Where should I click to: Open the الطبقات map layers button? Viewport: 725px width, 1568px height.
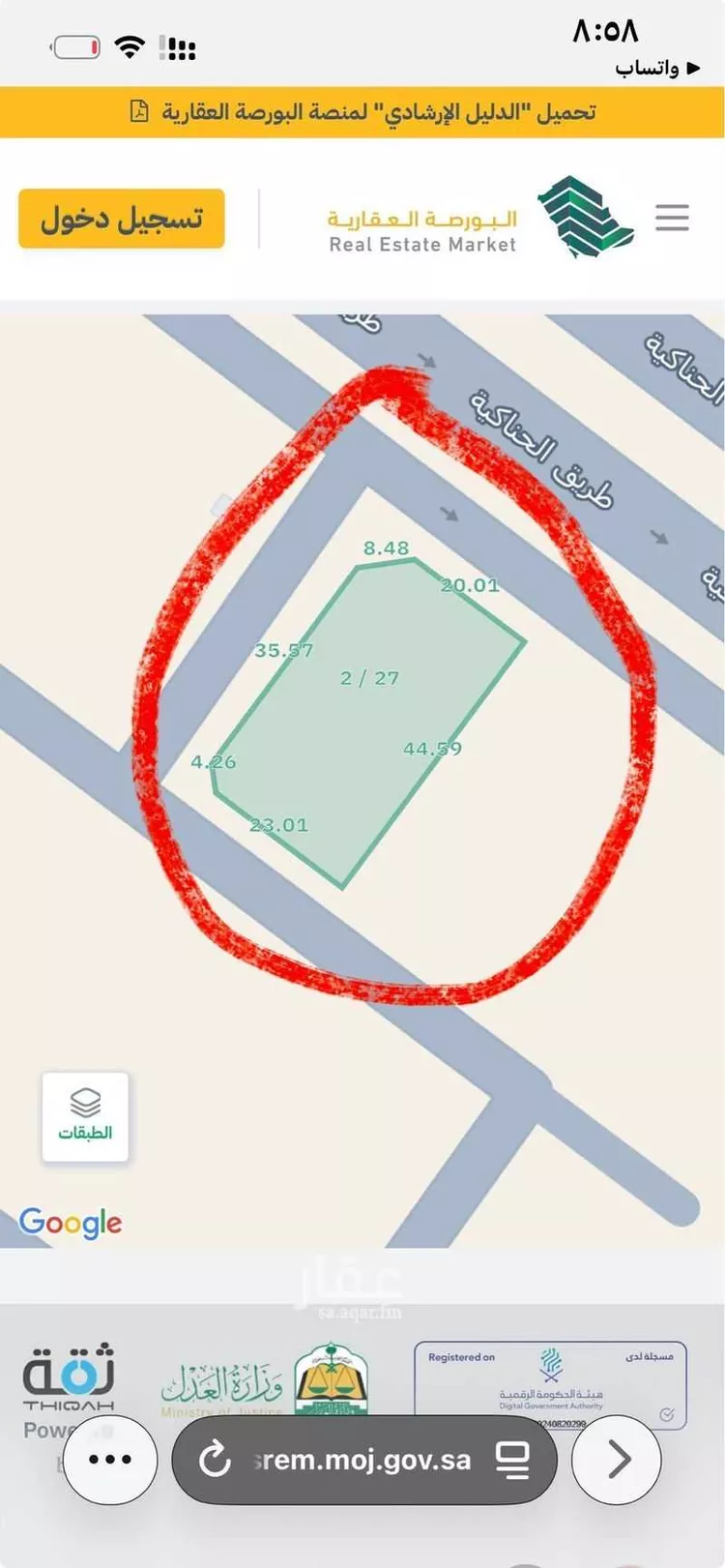point(85,1116)
